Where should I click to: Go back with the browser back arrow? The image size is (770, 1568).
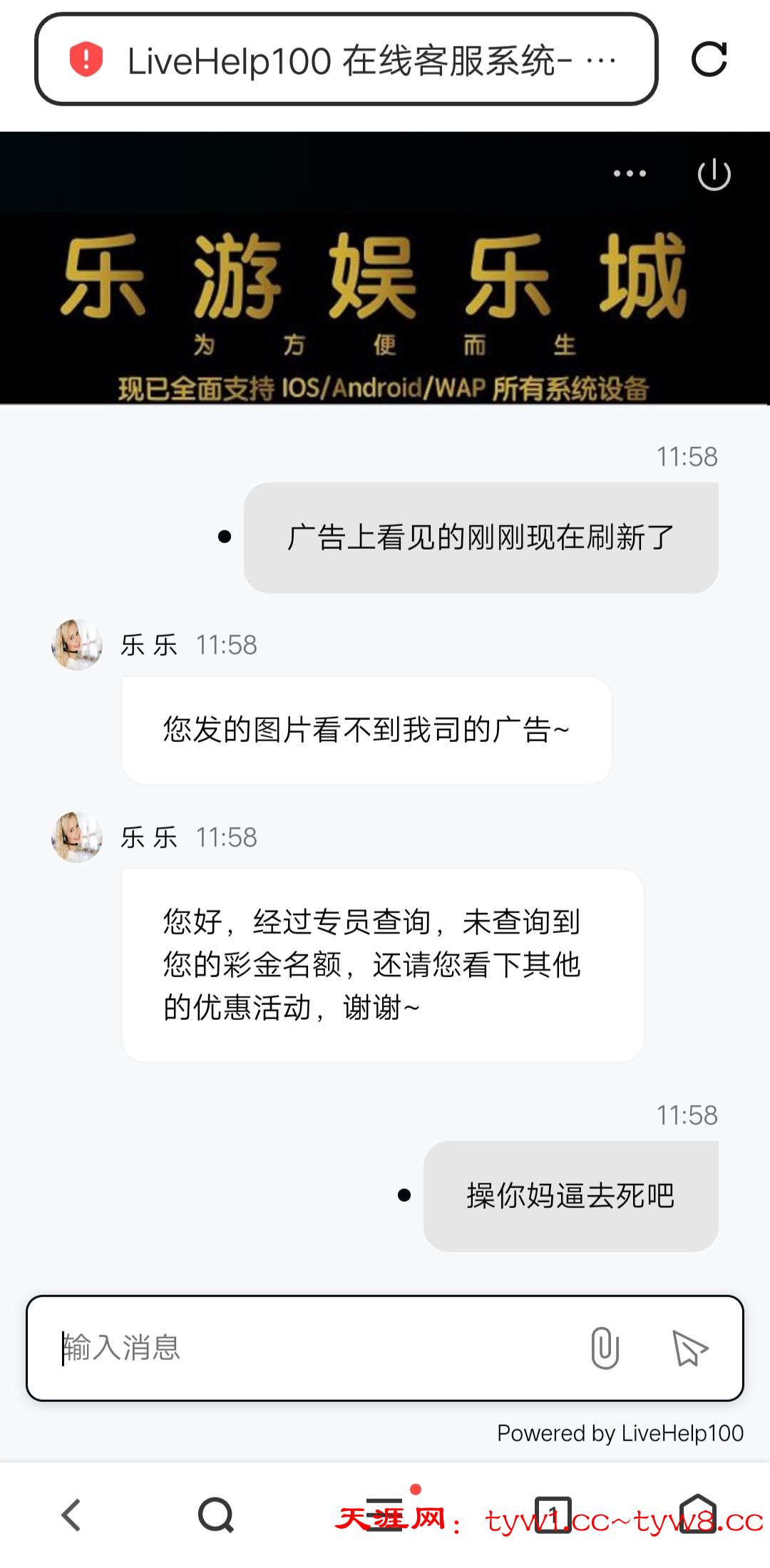71,1515
